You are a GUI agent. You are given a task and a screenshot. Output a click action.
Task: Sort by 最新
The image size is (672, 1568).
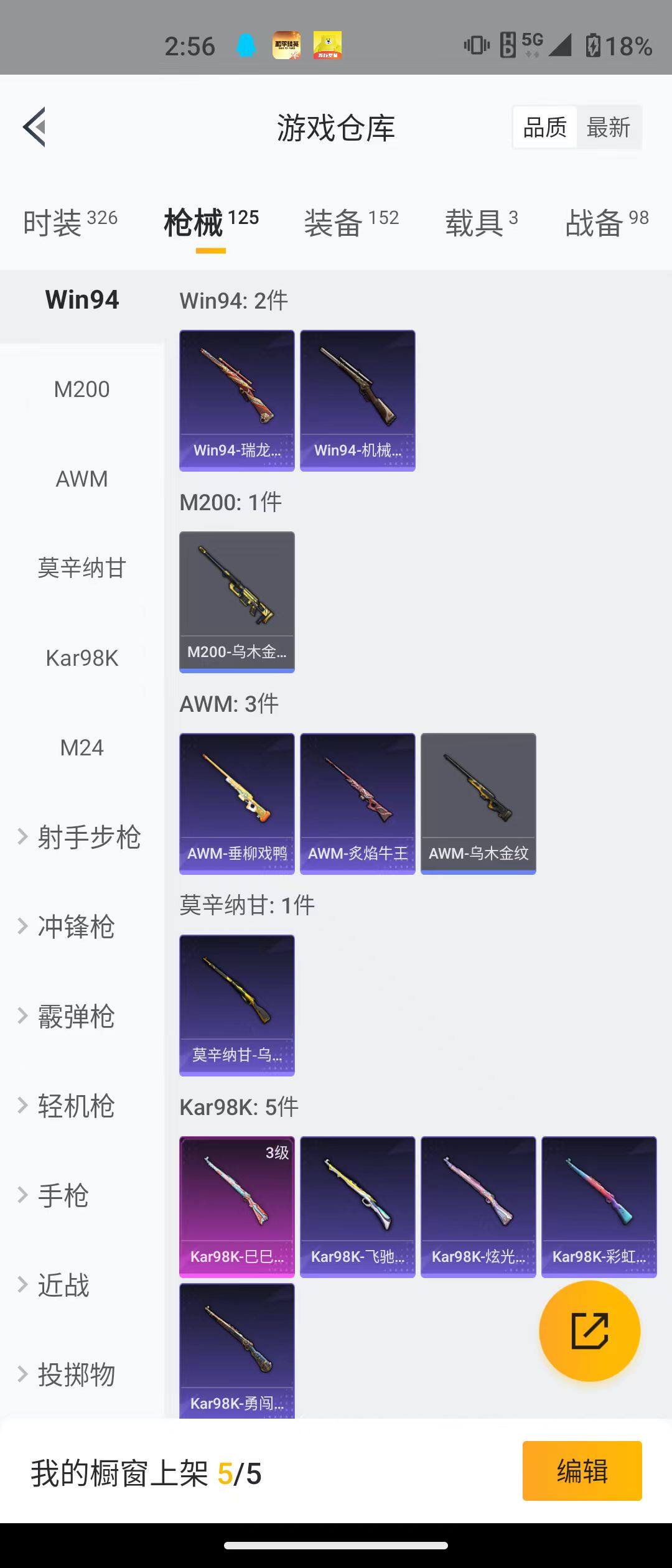click(608, 128)
